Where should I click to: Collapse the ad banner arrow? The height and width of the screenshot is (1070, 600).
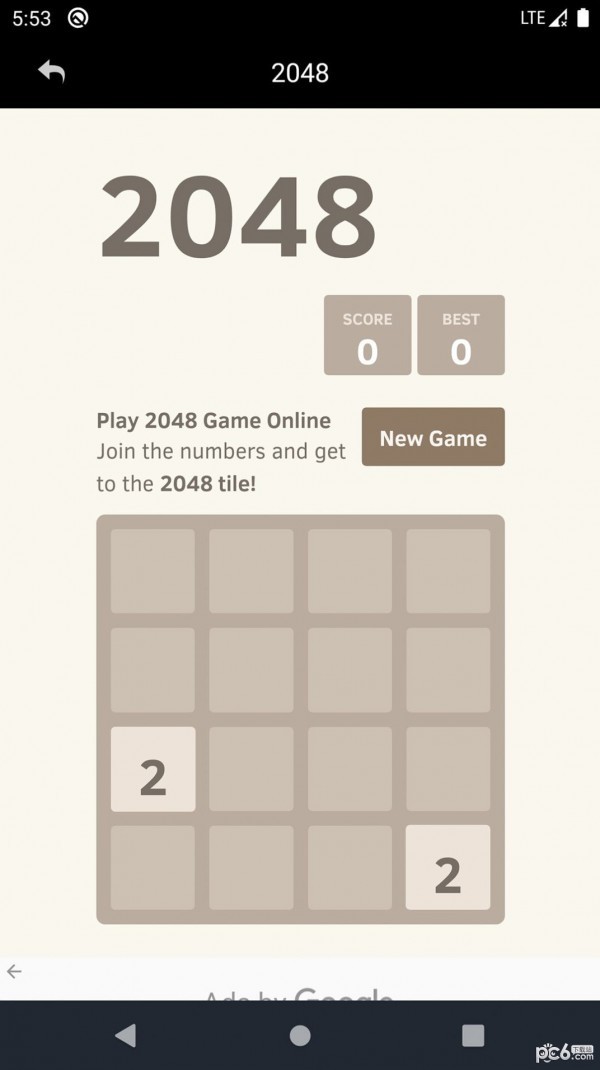point(14,971)
